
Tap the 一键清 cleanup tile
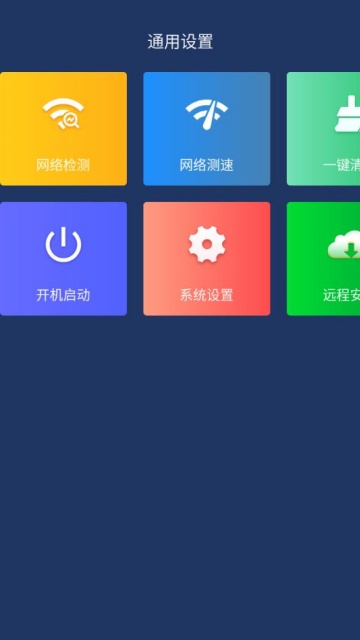pyautogui.click(x=323, y=129)
